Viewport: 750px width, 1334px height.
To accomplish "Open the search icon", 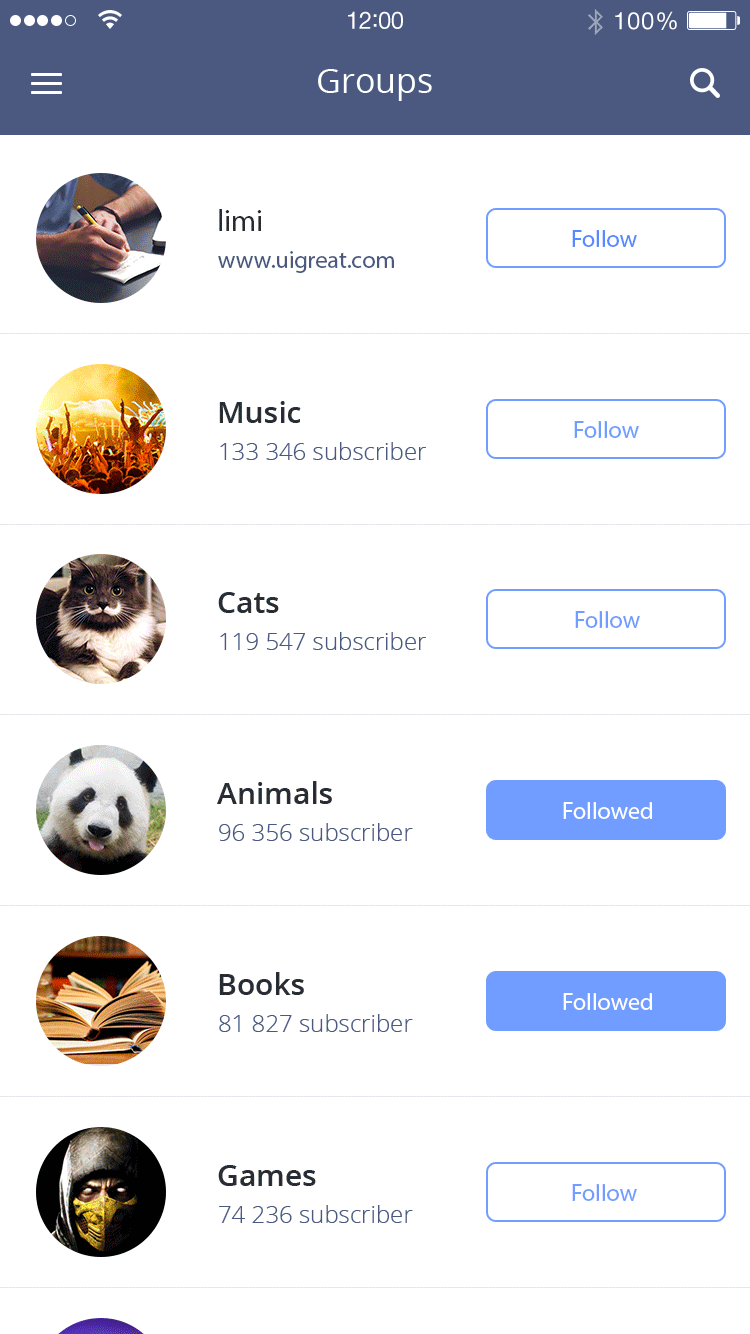I will coord(705,84).
